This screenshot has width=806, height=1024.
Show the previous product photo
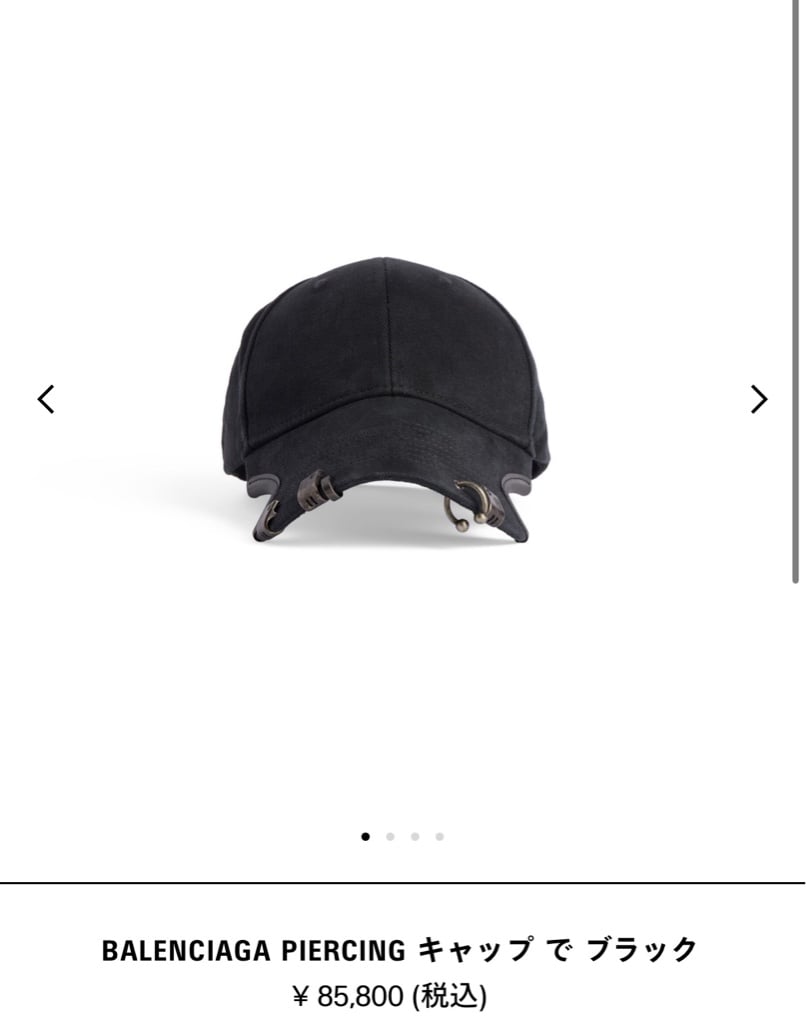(46, 399)
